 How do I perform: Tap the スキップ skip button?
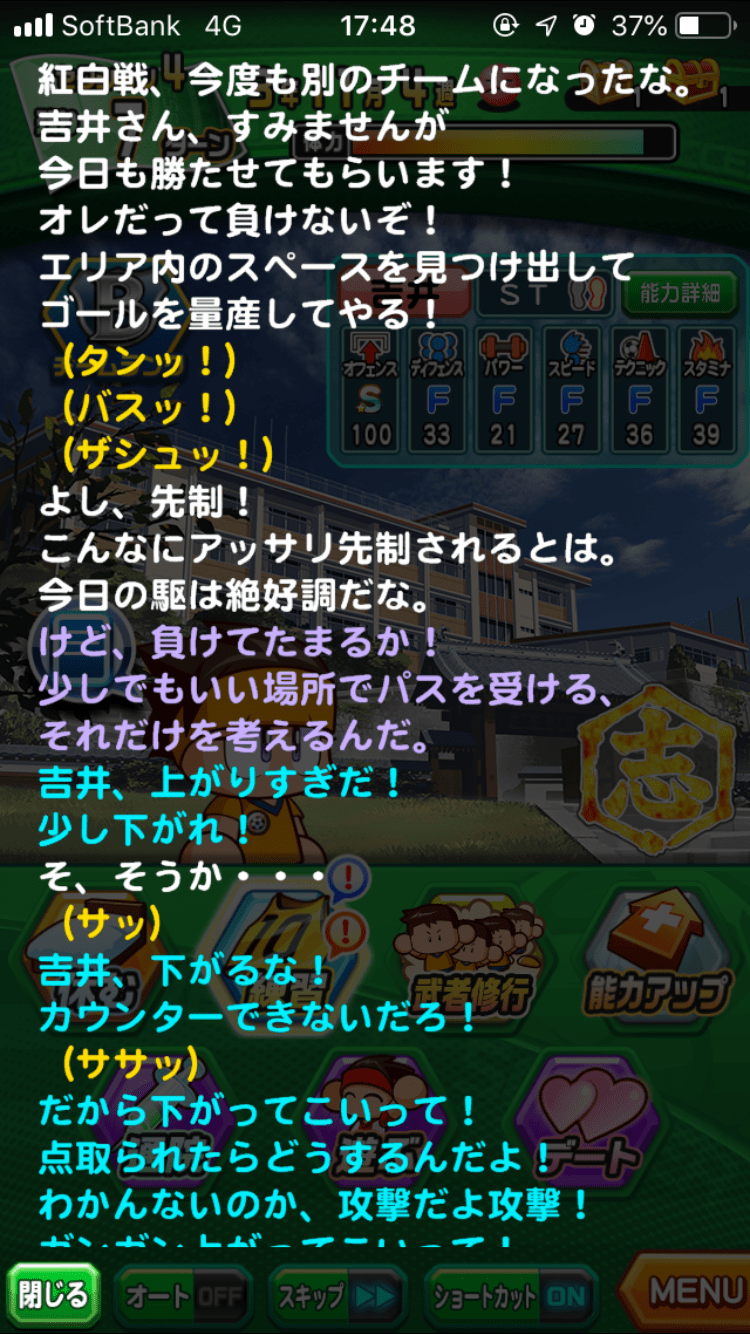pyautogui.click(x=336, y=1297)
